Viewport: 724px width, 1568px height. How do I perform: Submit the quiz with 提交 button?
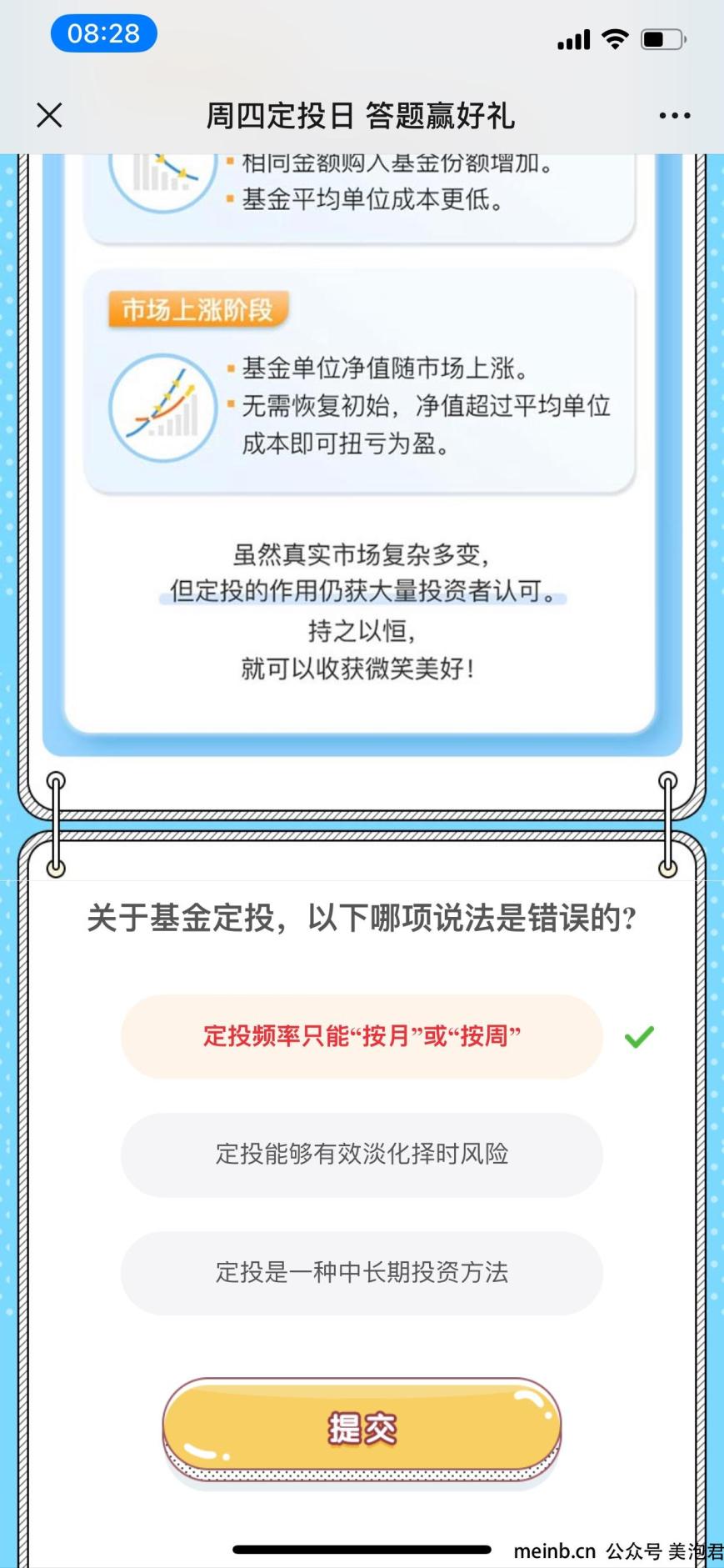coord(362,1428)
